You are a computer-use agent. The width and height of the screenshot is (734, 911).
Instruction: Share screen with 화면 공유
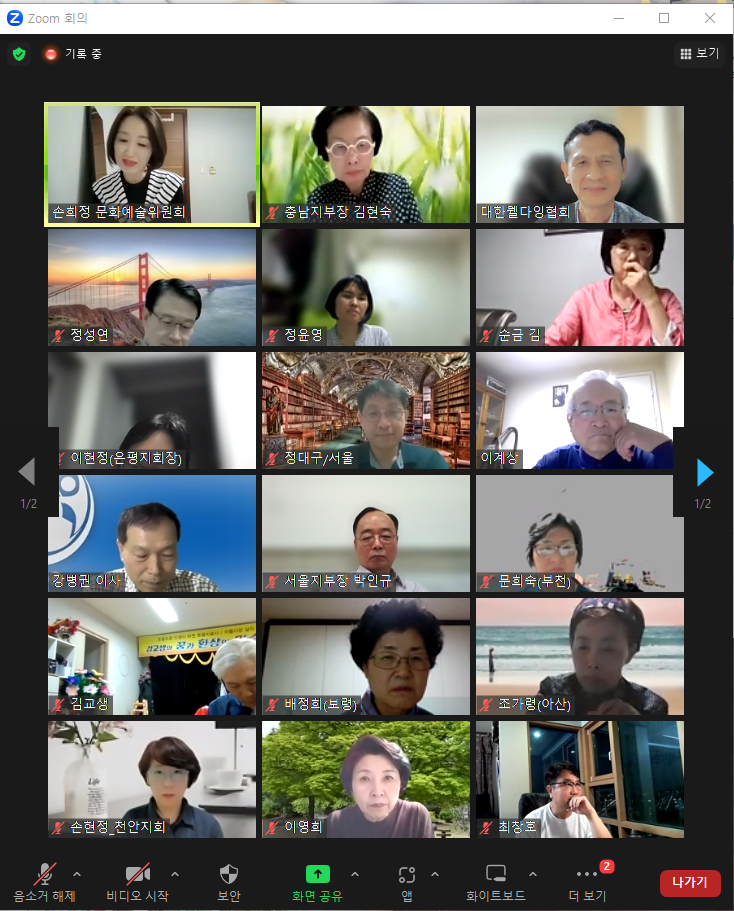[x=317, y=880]
